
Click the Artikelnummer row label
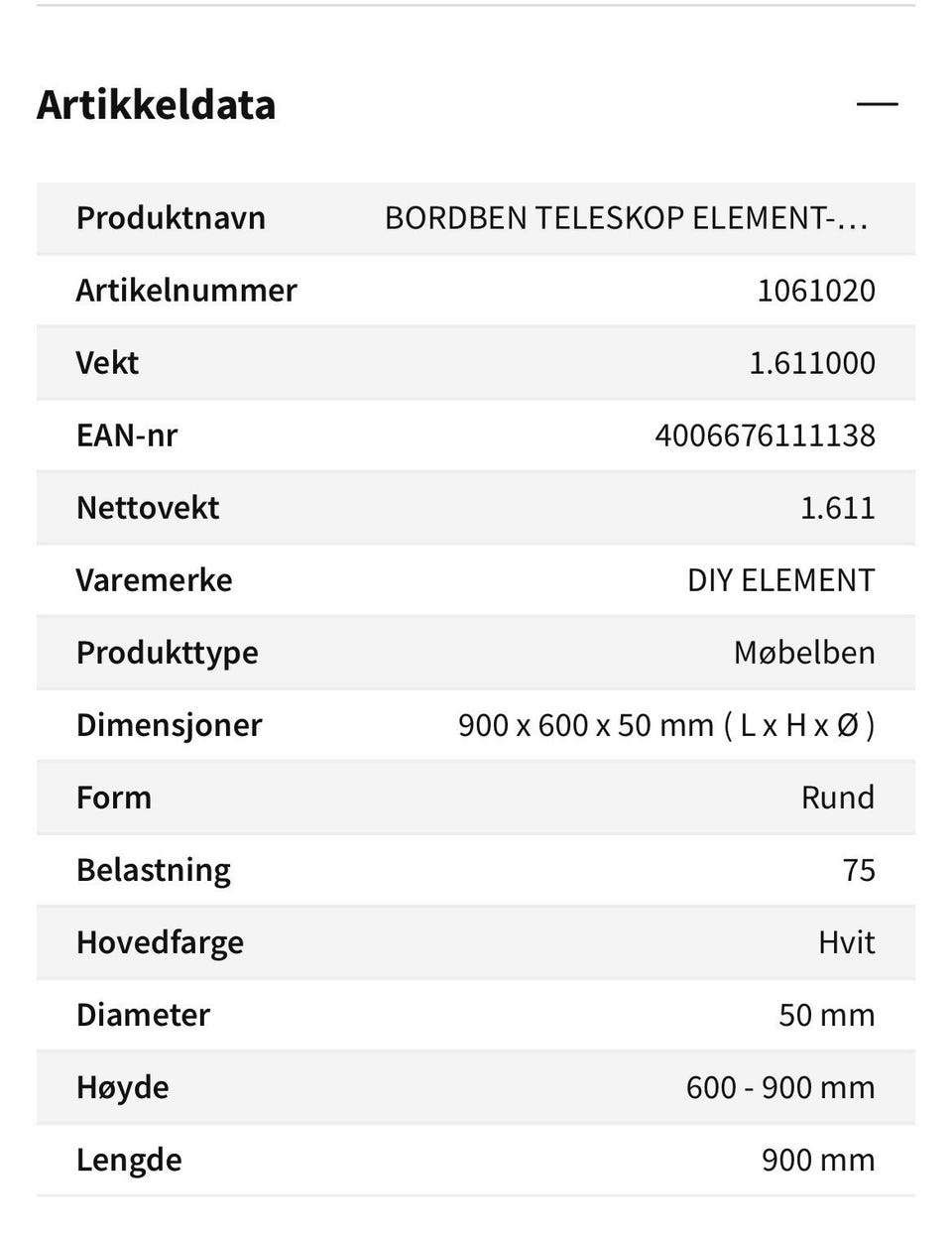tap(186, 290)
